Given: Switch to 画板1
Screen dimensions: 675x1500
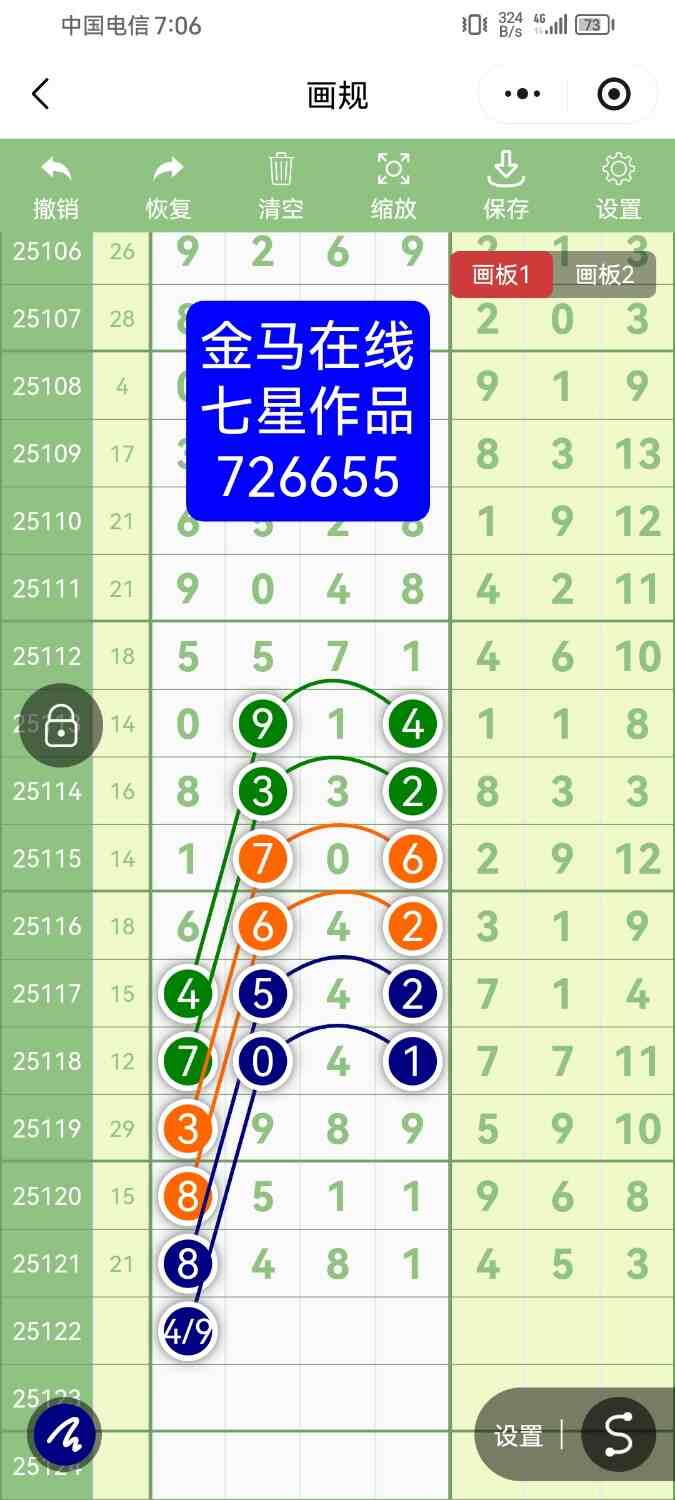Looking at the screenshot, I should [x=500, y=275].
